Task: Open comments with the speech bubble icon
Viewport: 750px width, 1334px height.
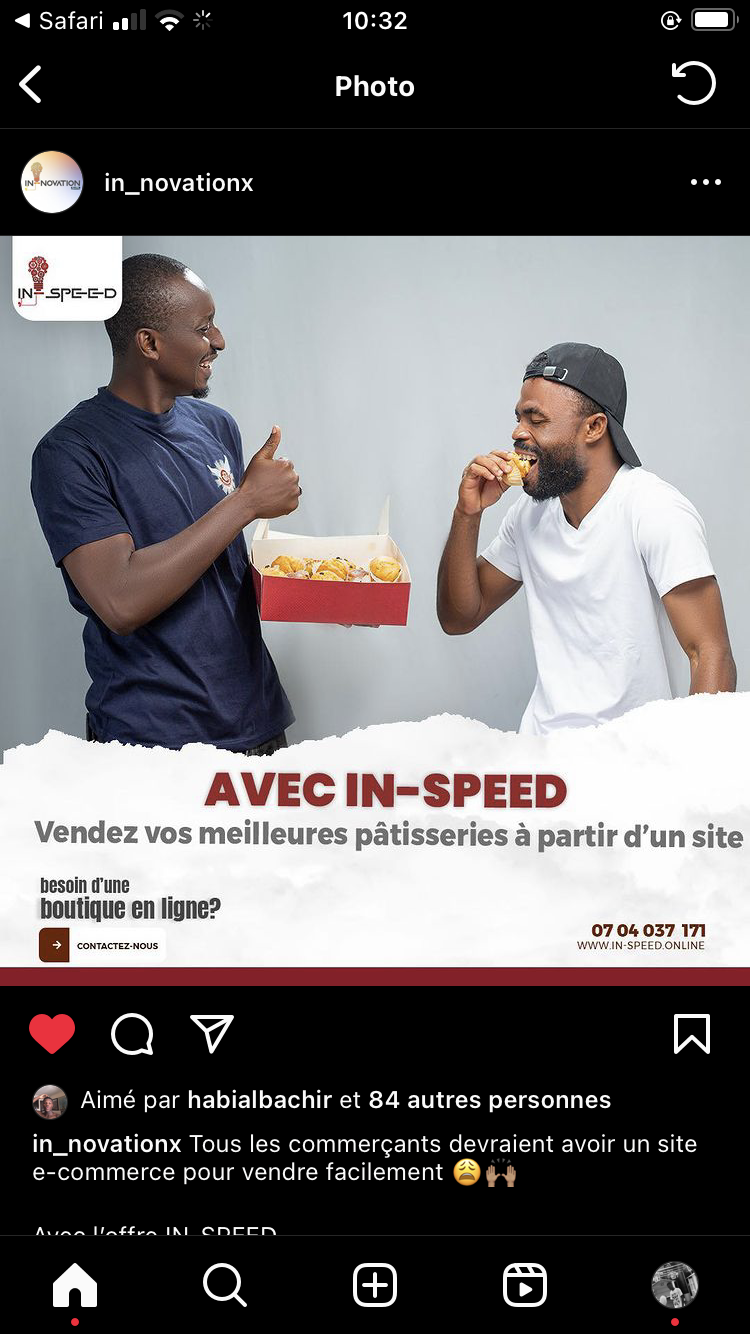Action: pyautogui.click(x=132, y=1034)
